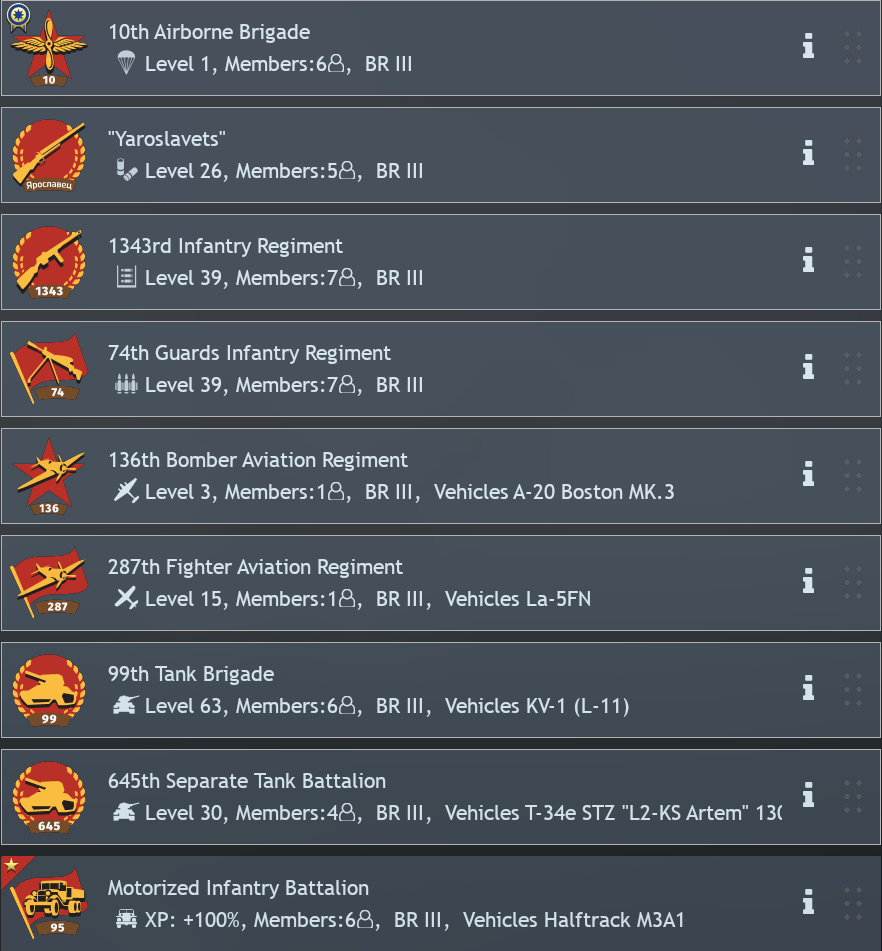This screenshot has height=951, width=882.
Task: Select the "Yaroslavets" squad row
Action: pos(400,155)
